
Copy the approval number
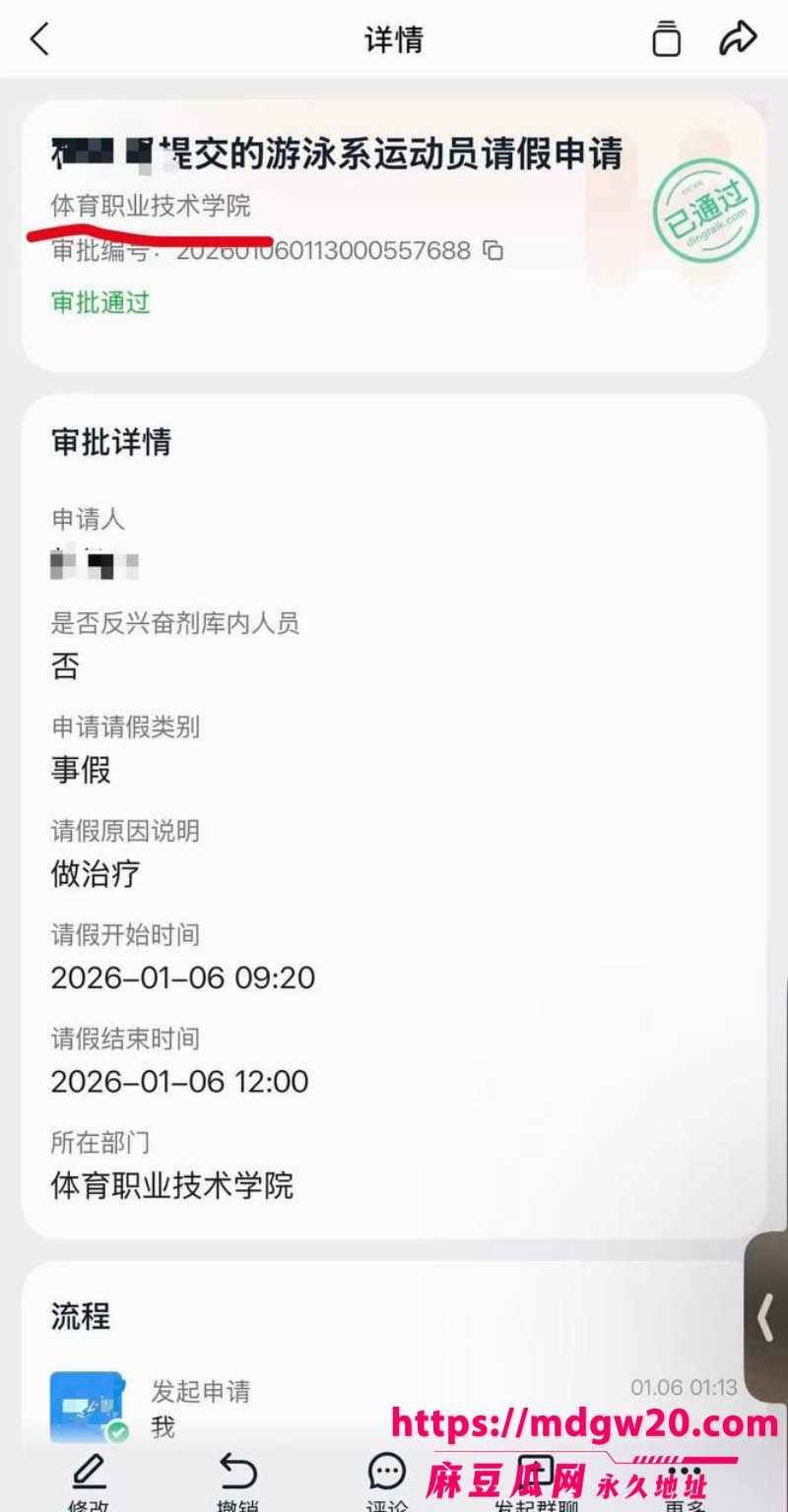tap(492, 251)
